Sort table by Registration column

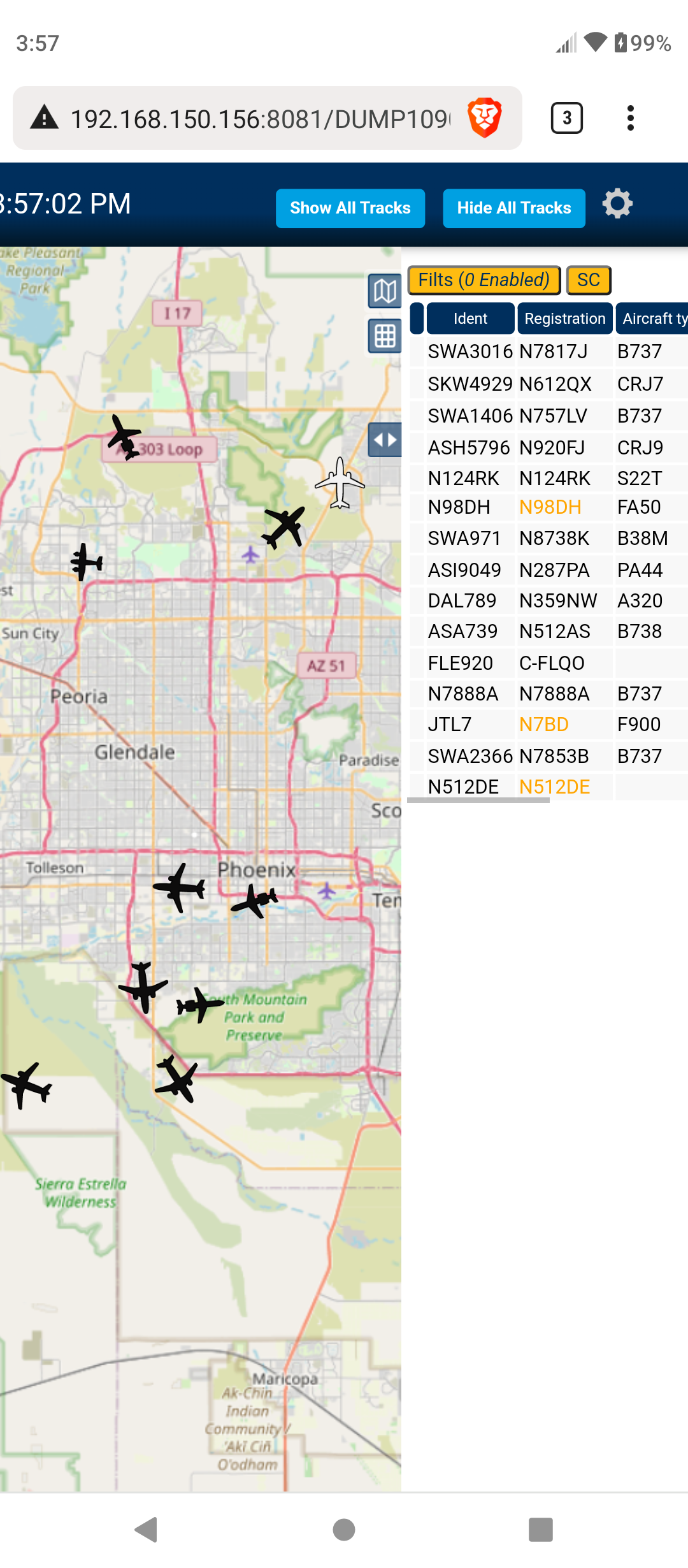[565, 318]
